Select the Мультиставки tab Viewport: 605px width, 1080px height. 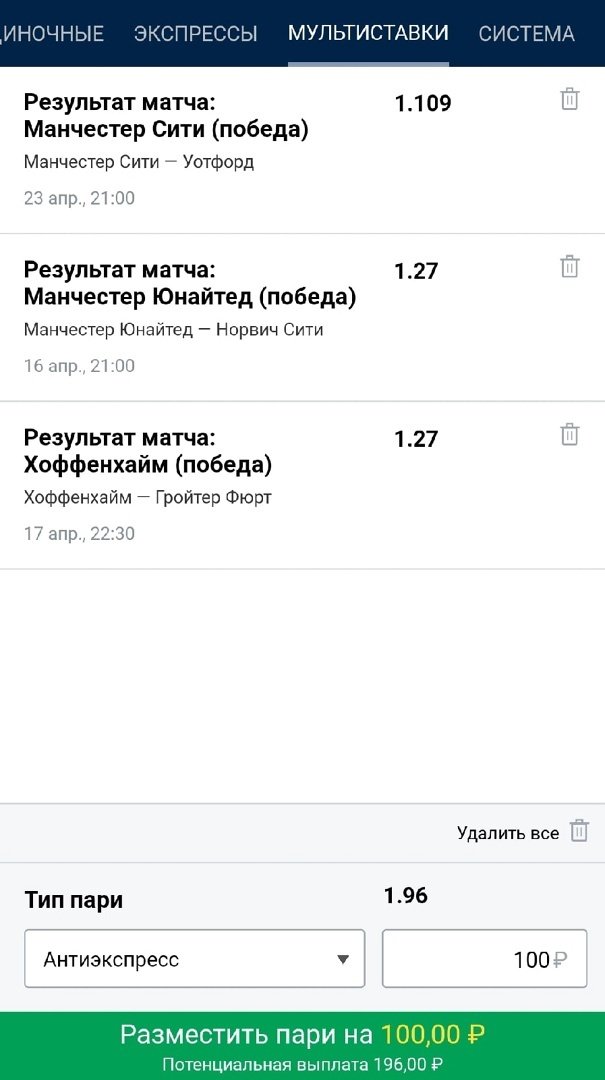368,33
